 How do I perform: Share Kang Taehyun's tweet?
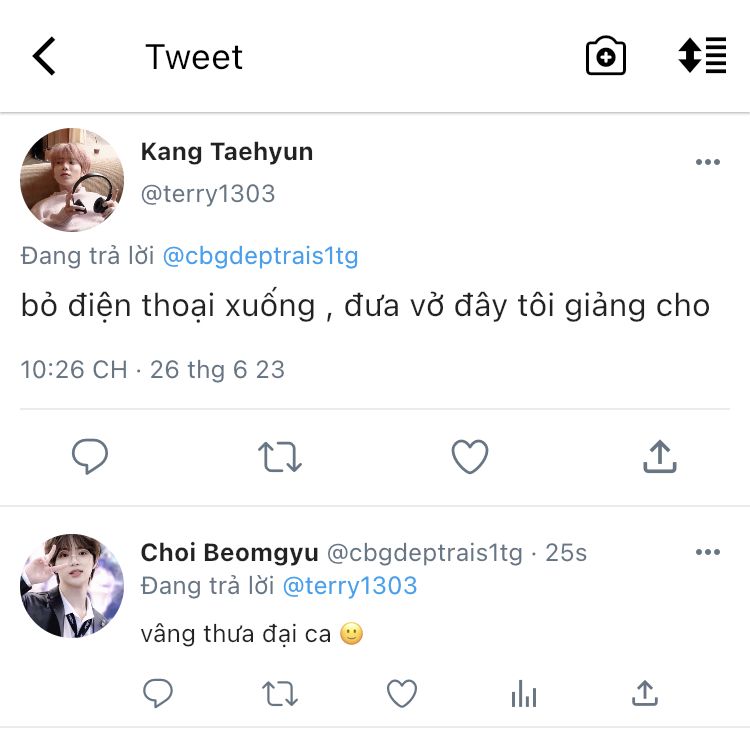point(659,457)
